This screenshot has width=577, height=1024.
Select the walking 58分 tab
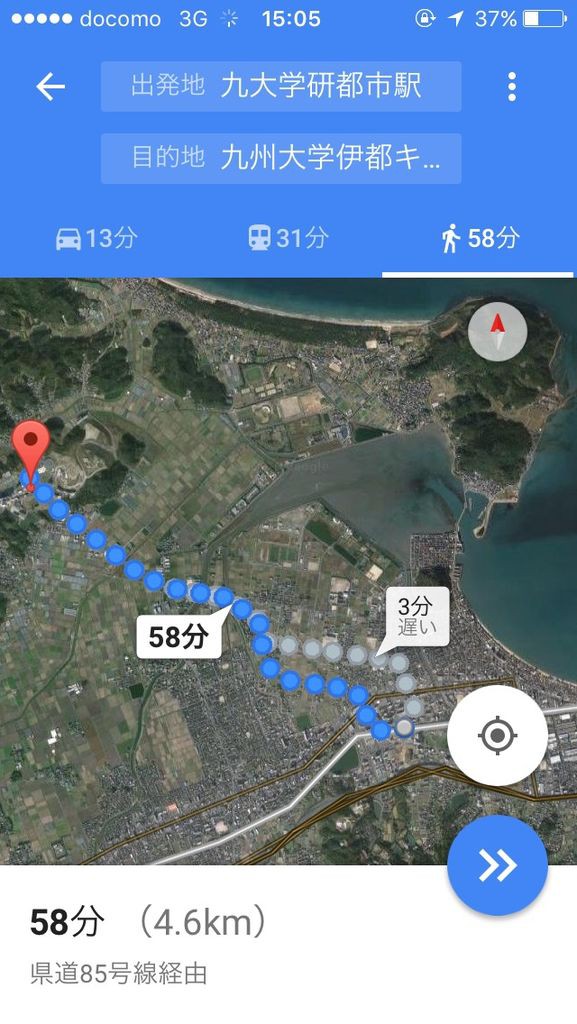pyautogui.click(x=480, y=238)
